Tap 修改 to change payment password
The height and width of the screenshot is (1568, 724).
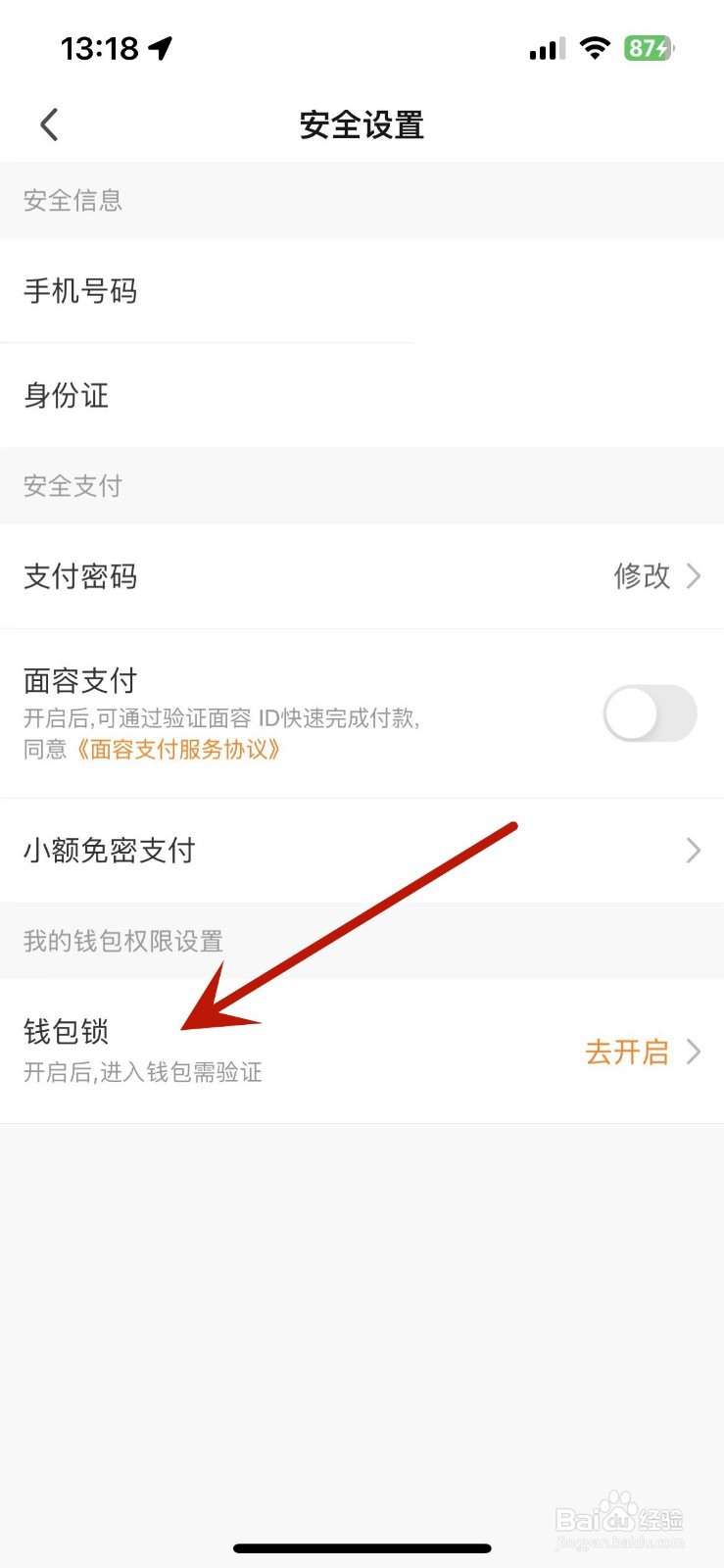642,577
